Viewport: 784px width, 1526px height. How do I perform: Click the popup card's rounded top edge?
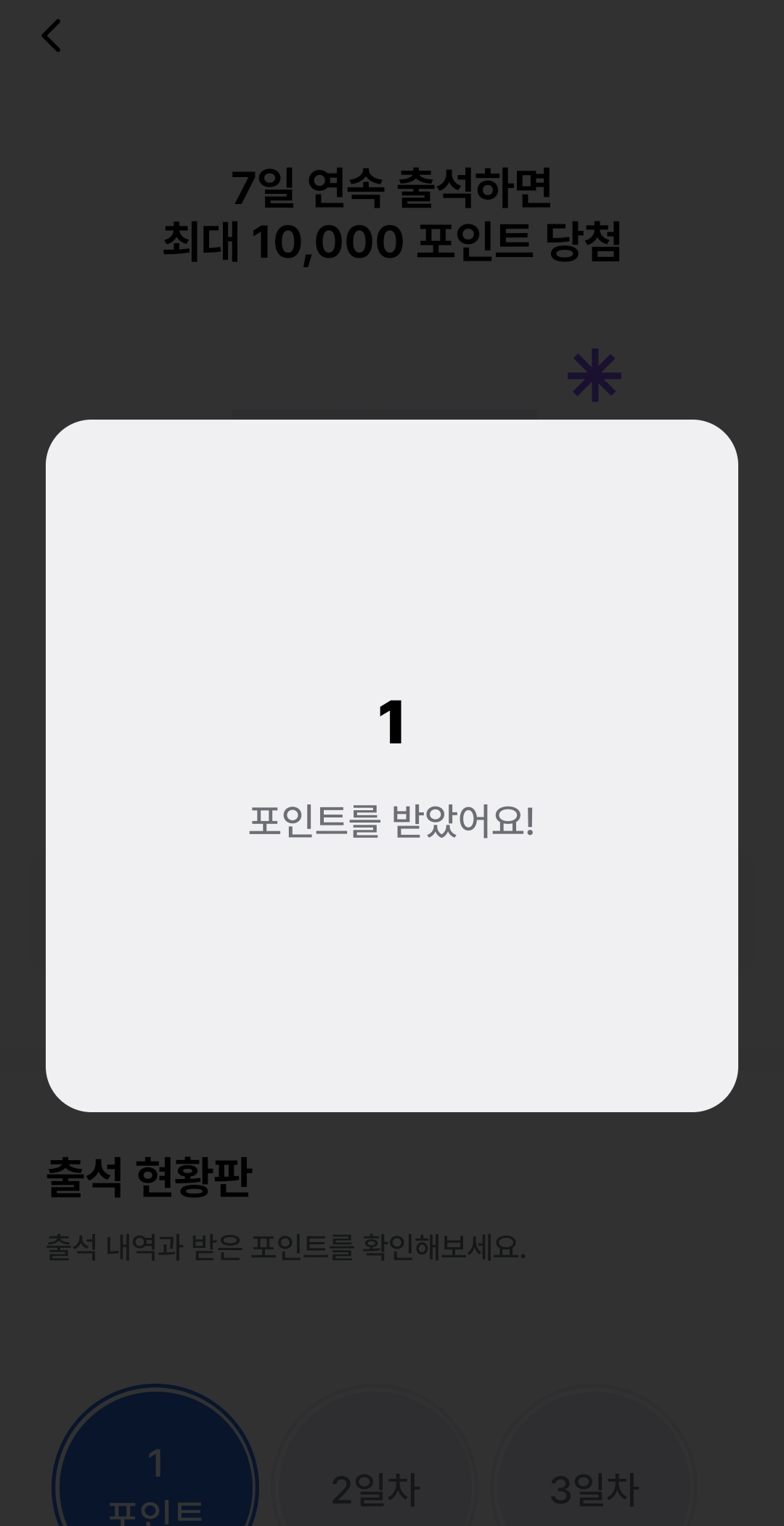392,428
